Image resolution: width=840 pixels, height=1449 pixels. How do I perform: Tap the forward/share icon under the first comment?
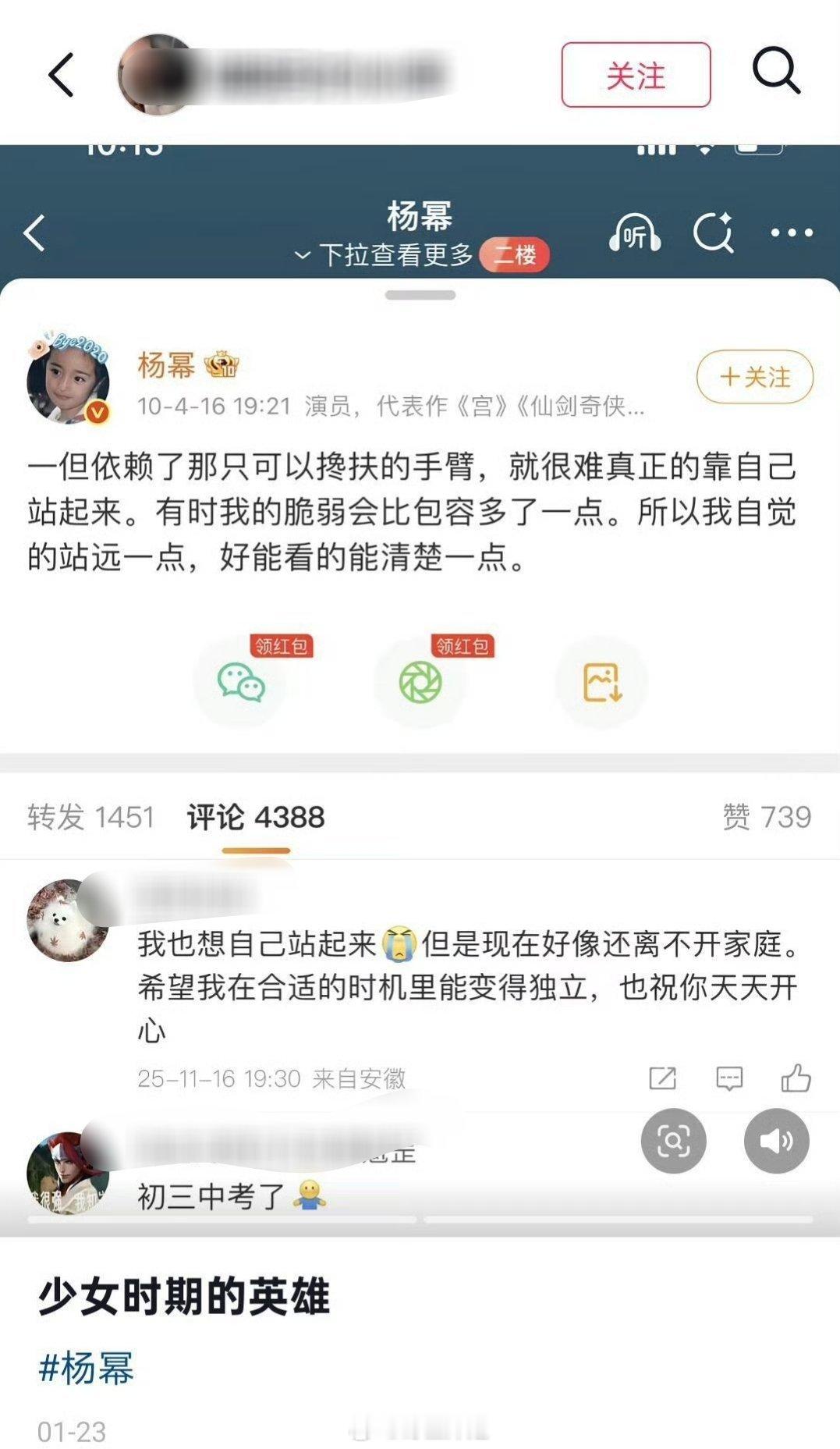[662, 1079]
